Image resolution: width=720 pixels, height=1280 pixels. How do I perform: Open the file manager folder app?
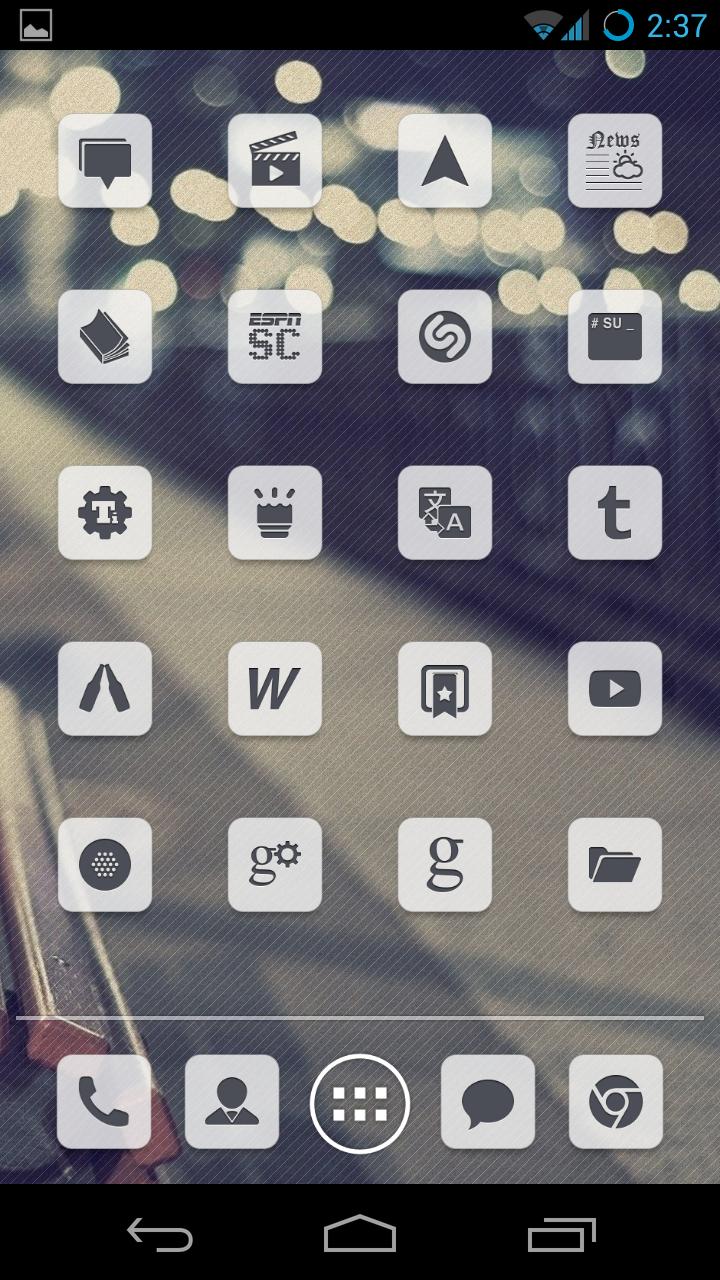(615, 865)
